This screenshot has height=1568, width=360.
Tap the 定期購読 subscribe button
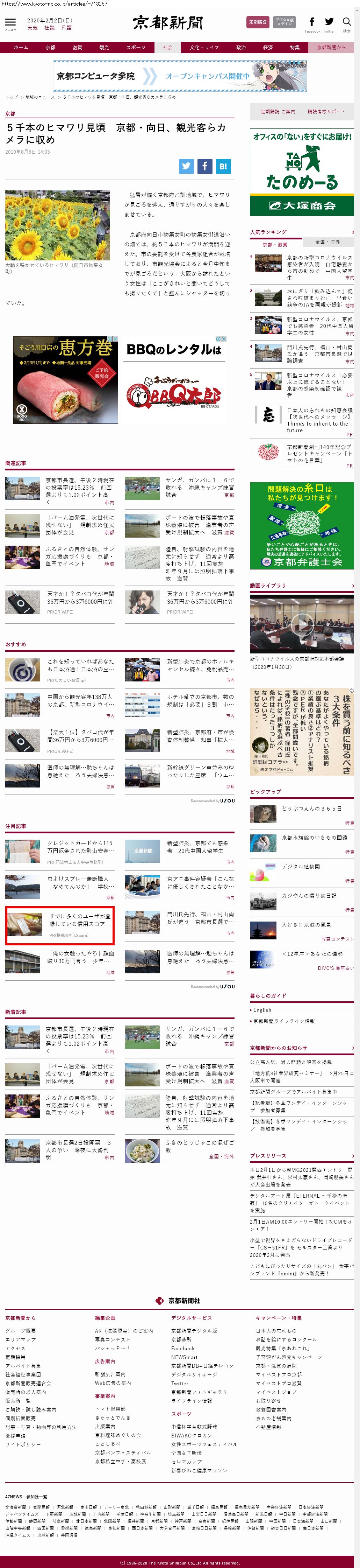[x=258, y=22]
